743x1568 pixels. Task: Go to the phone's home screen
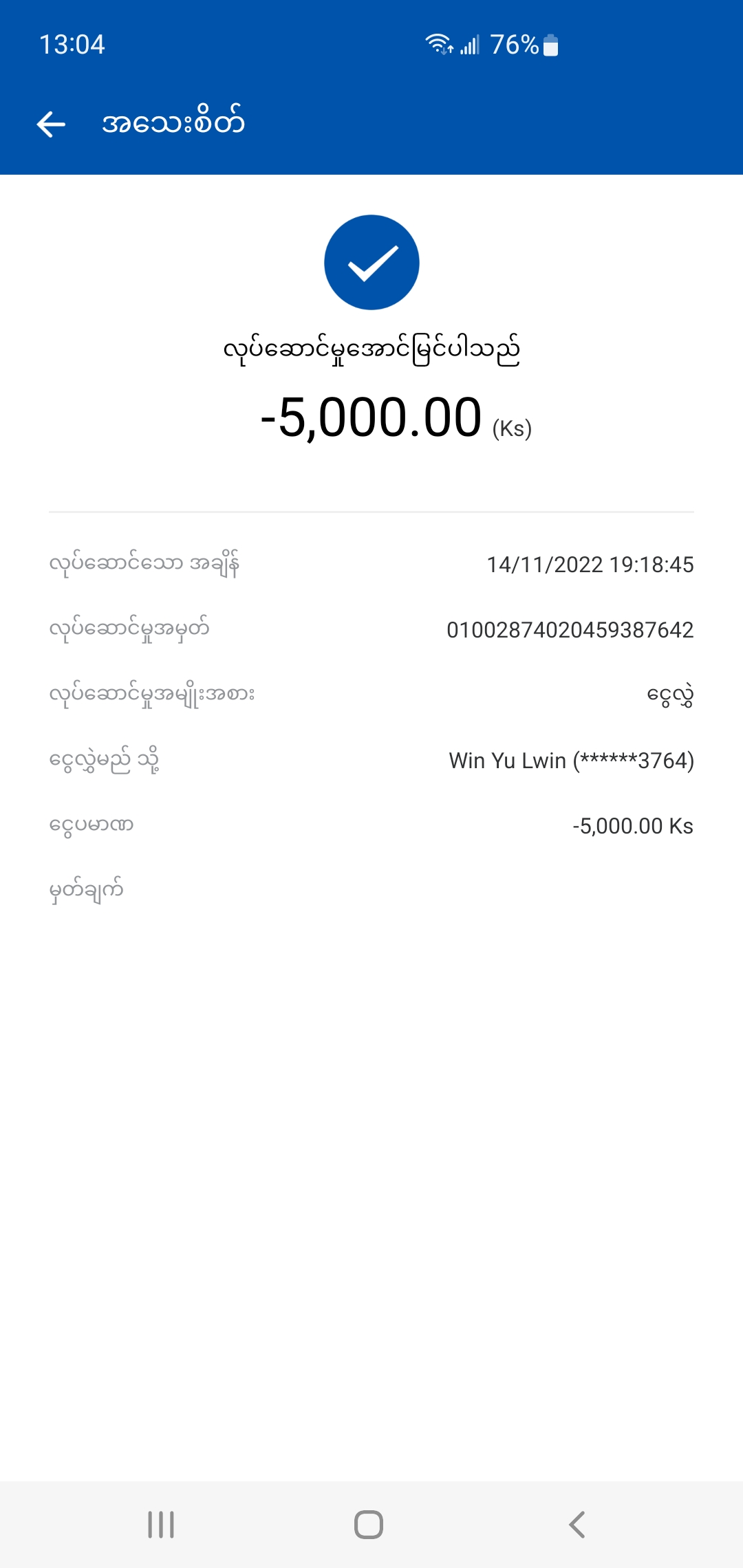369,1524
